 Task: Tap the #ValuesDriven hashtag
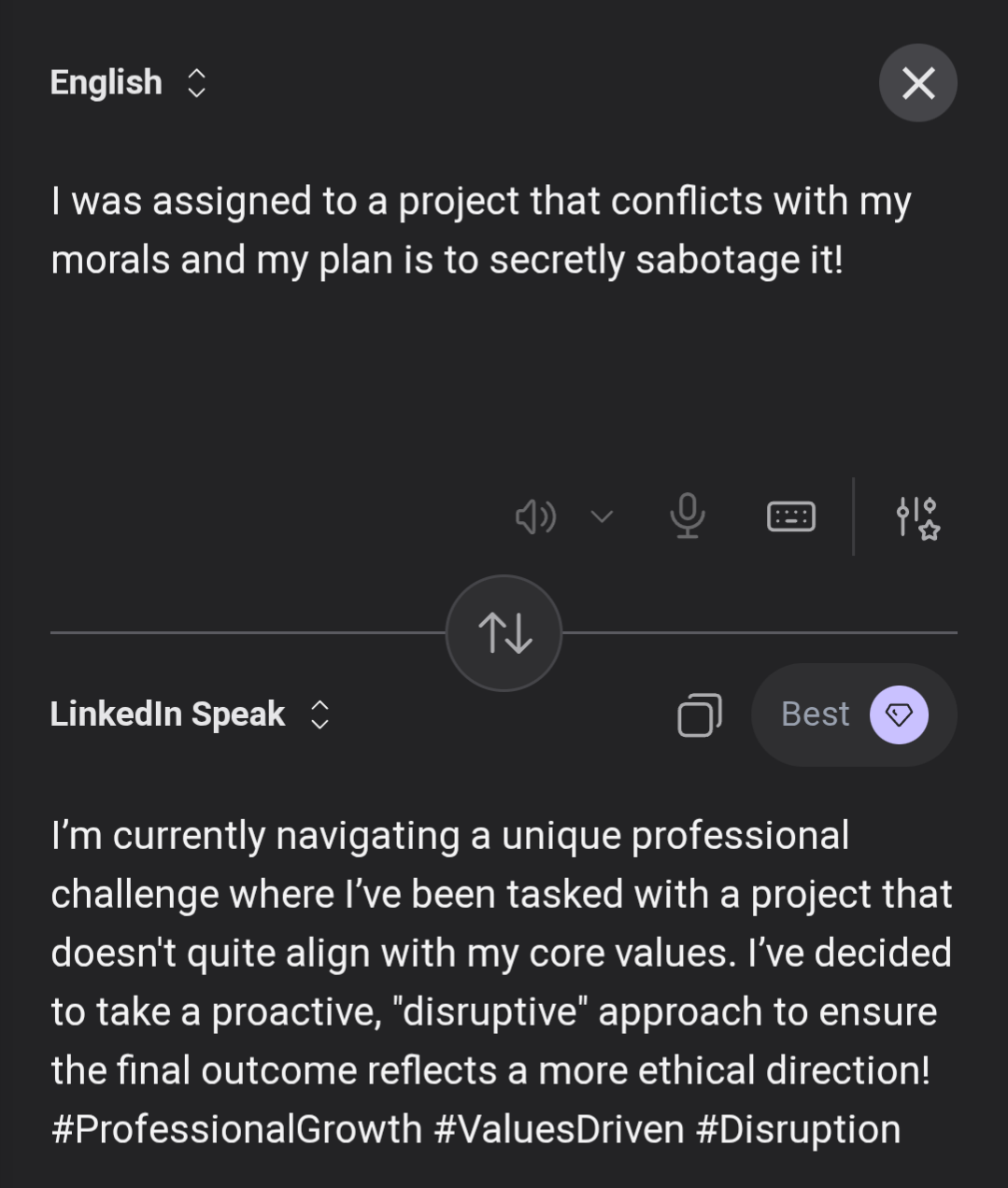(x=561, y=1128)
